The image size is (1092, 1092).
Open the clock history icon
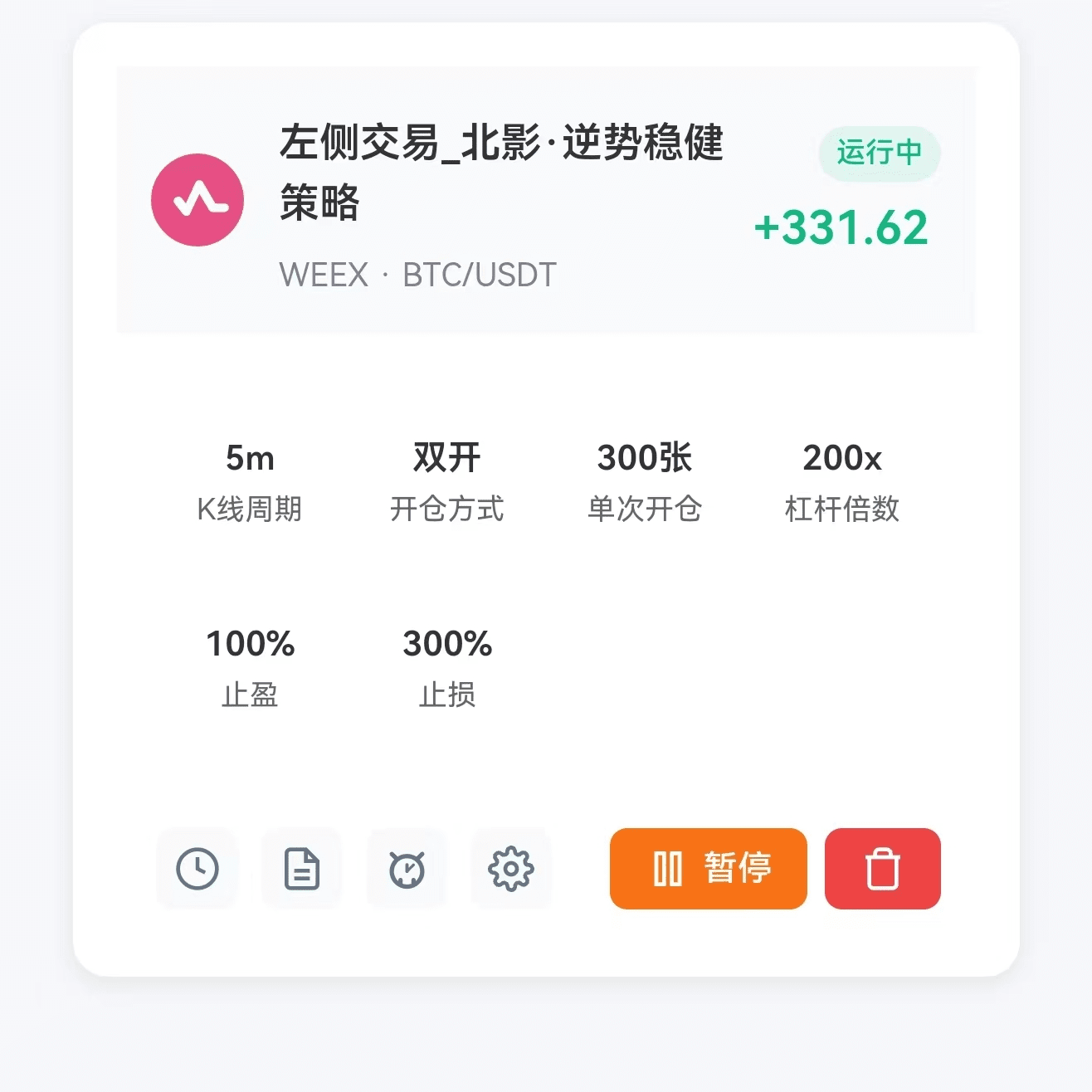point(197,869)
